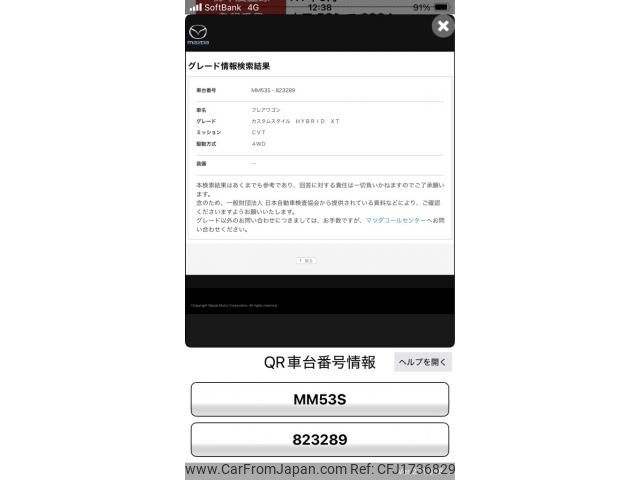Screen dimensions: 640x480
Task: Select the 823289 chassis number button
Action: tap(319, 439)
